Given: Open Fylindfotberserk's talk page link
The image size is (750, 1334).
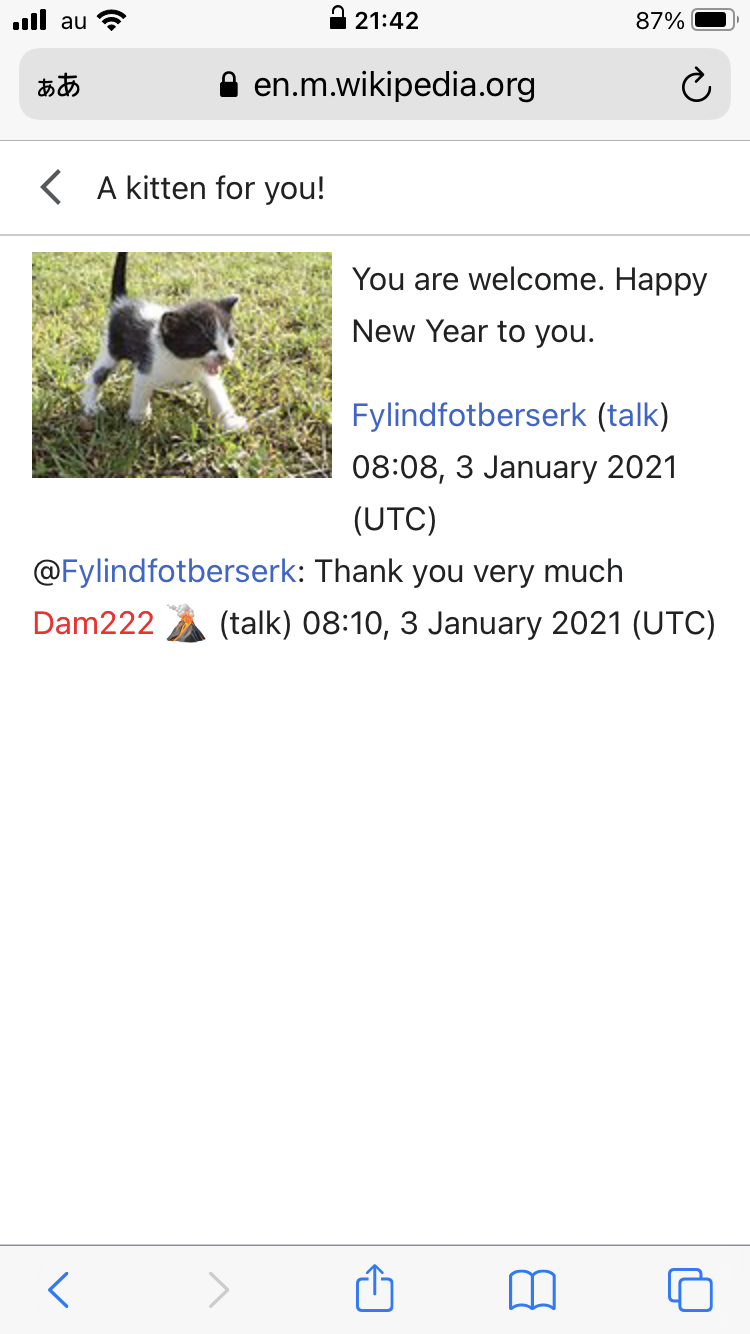Looking at the screenshot, I should [633, 415].
